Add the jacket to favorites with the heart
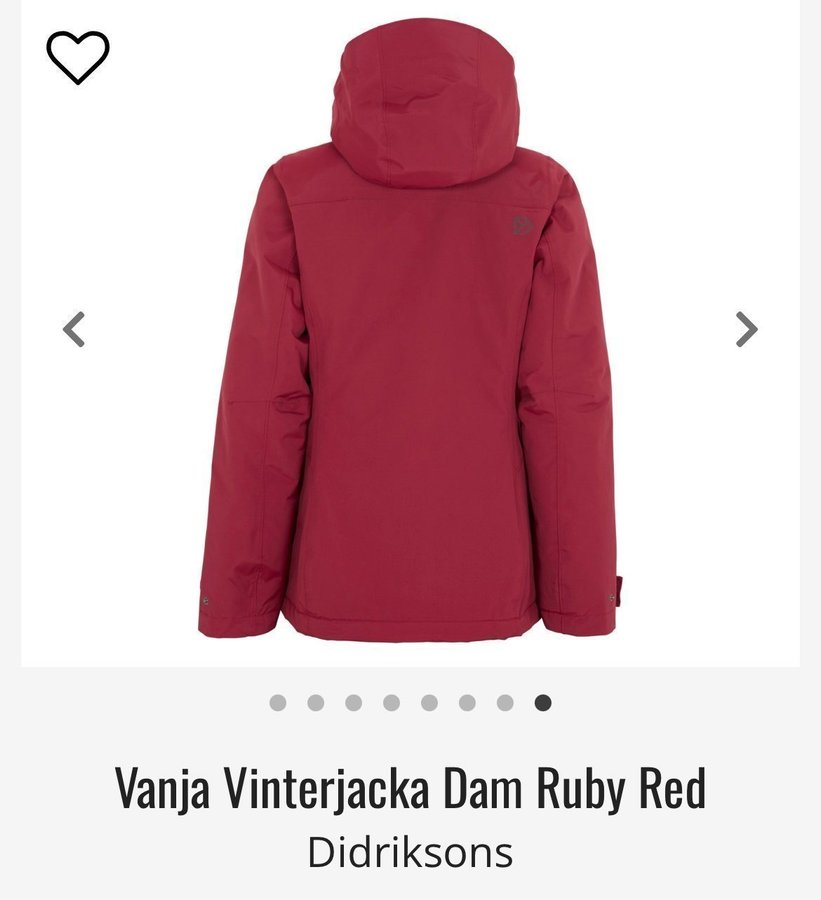Image resolution: width=821 pixels, height=900 pixels. (77, 57)
